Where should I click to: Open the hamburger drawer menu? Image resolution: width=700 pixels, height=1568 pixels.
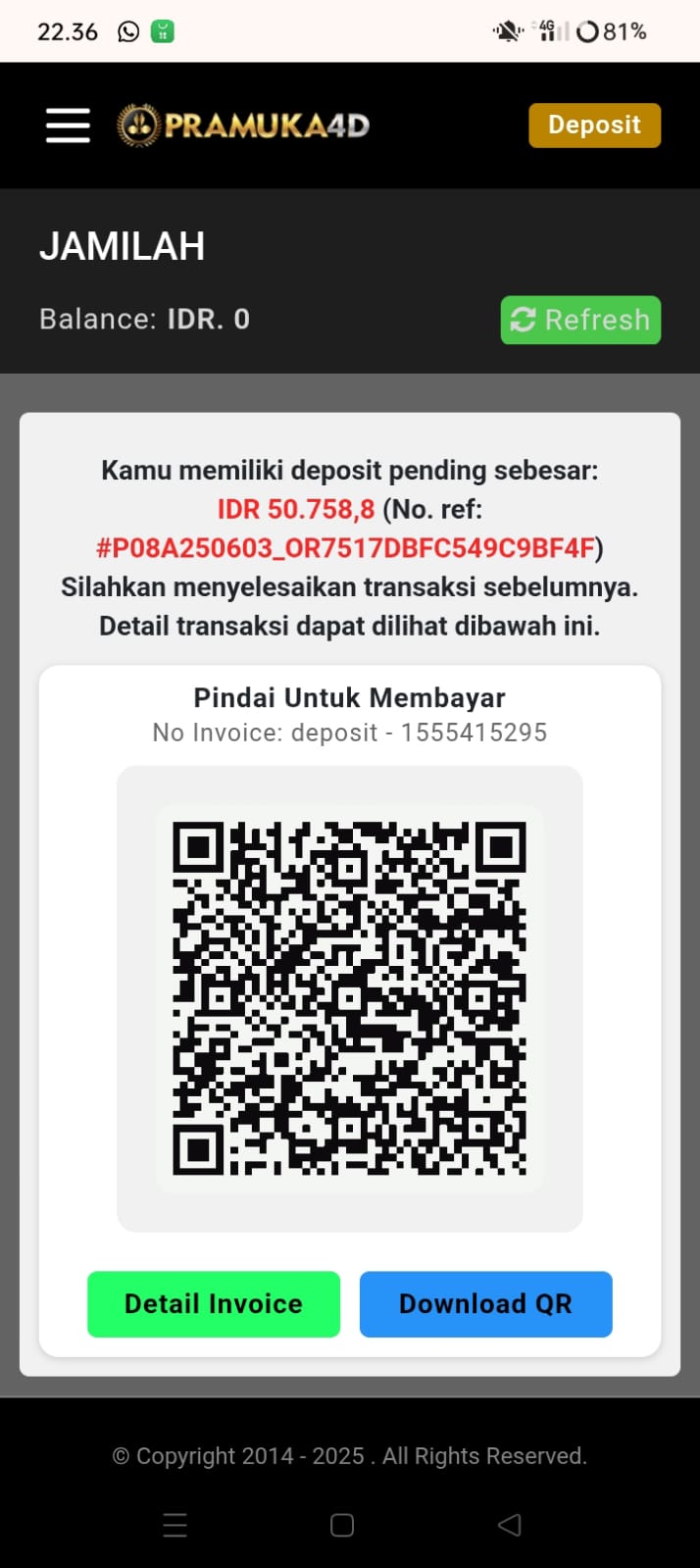click(x=68, y=126)
